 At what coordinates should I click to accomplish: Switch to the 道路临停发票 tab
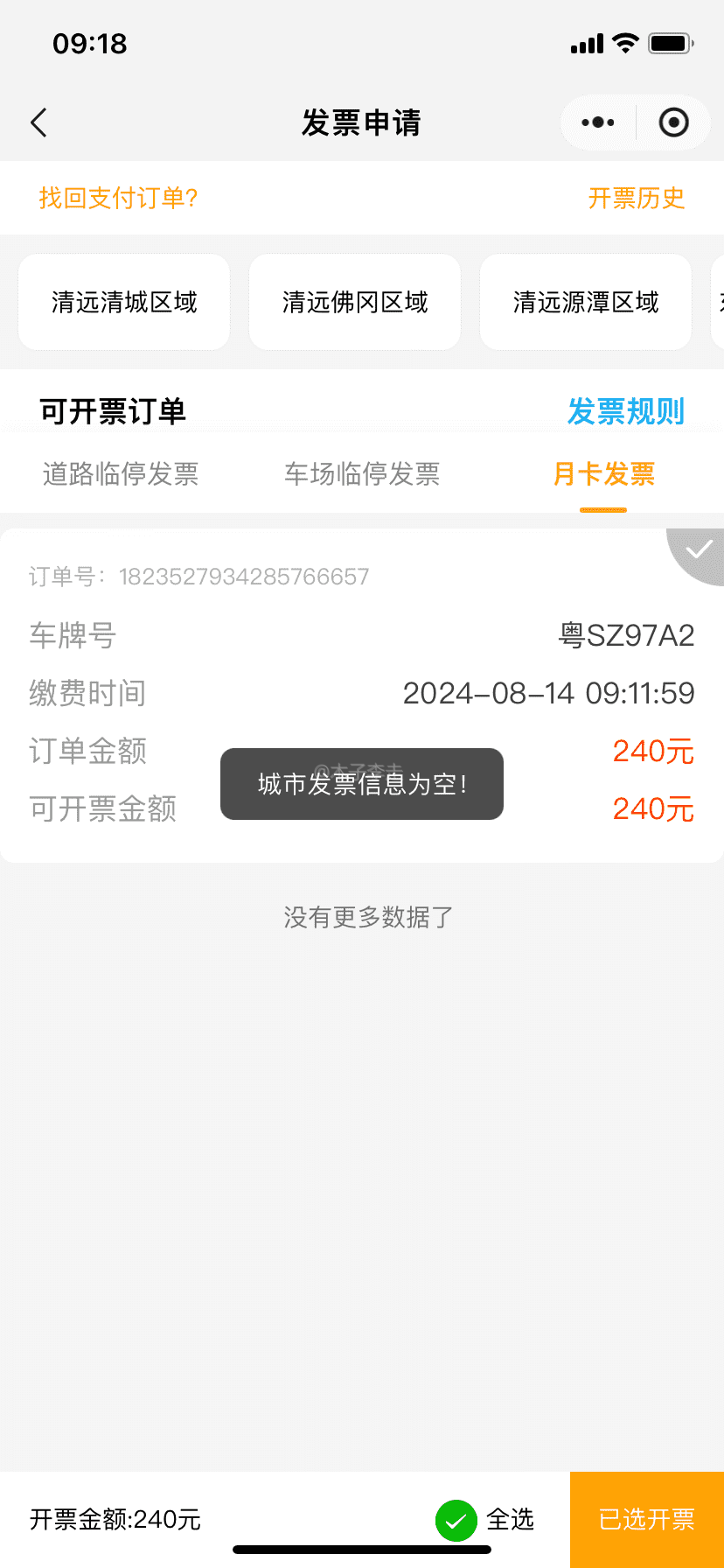click(121, 474)
